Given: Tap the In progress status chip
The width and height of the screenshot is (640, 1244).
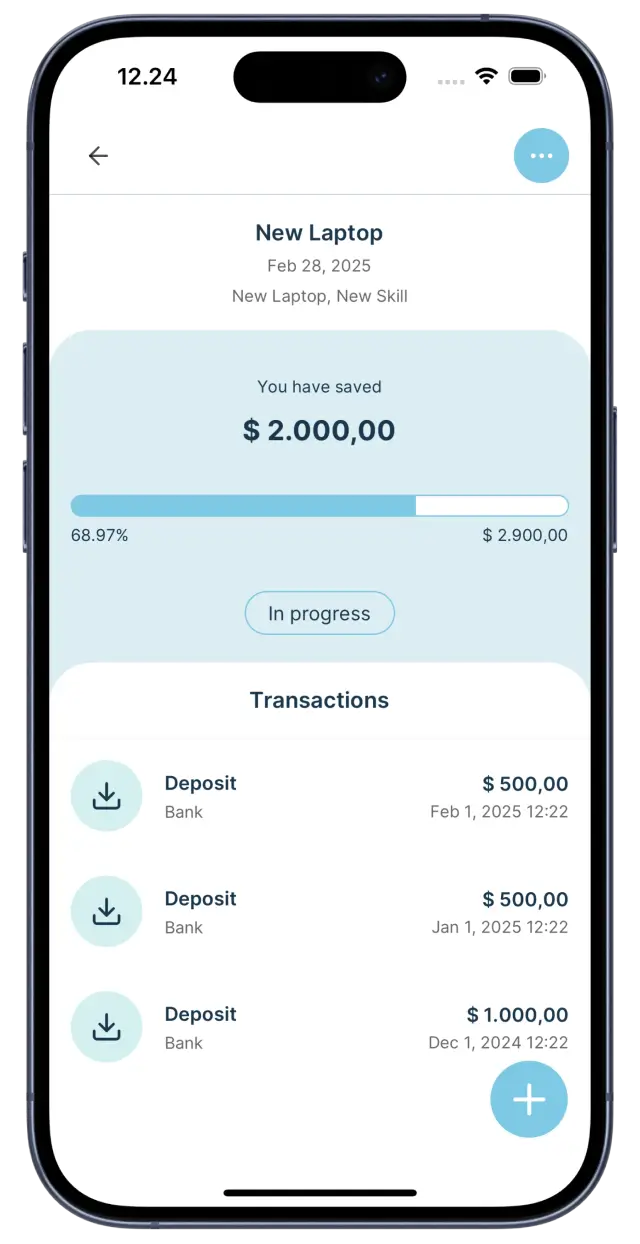Looking at the screenshot, I should coord(319,614).
